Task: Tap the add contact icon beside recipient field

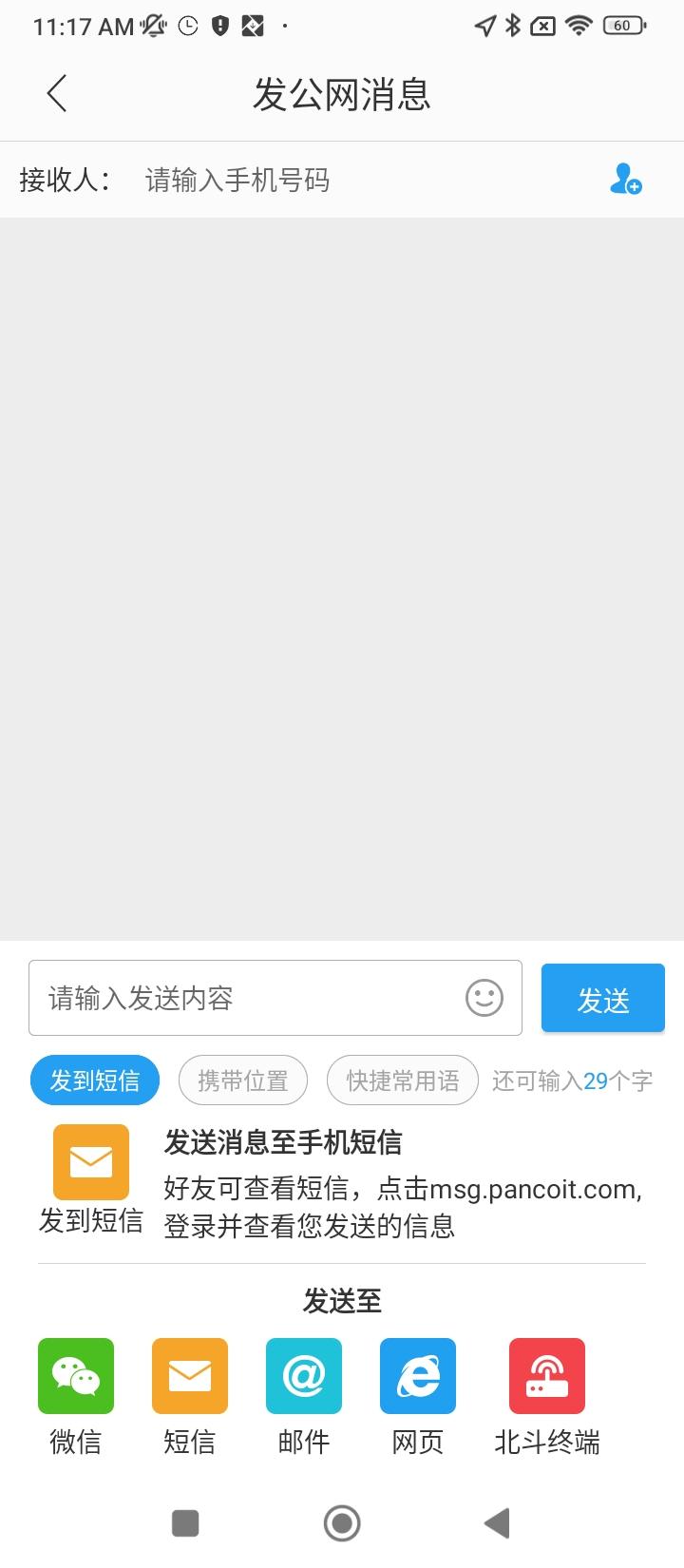Action: coord(625,179)
